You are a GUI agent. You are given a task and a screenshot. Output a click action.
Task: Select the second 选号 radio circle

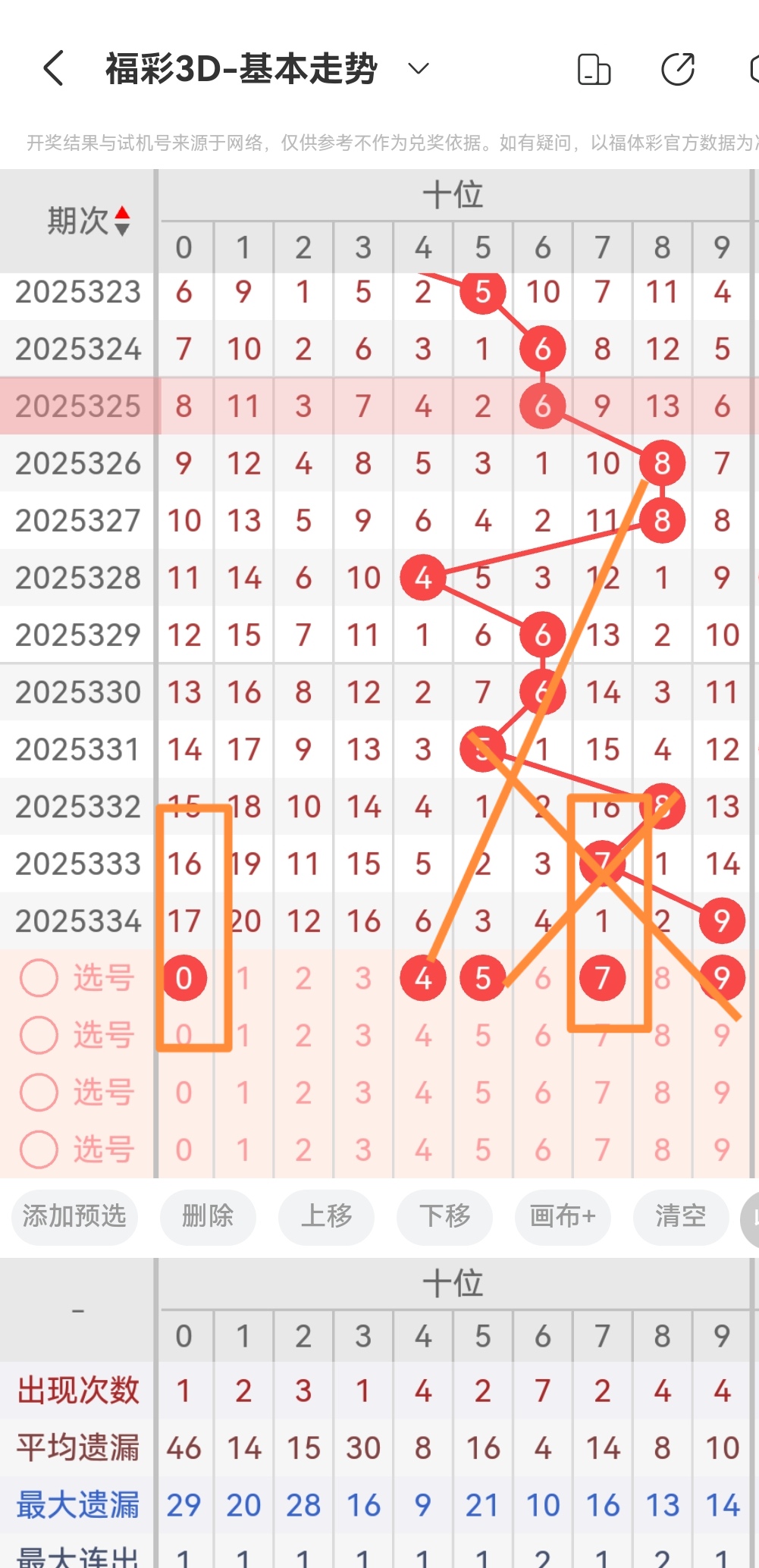point(38,1034)
